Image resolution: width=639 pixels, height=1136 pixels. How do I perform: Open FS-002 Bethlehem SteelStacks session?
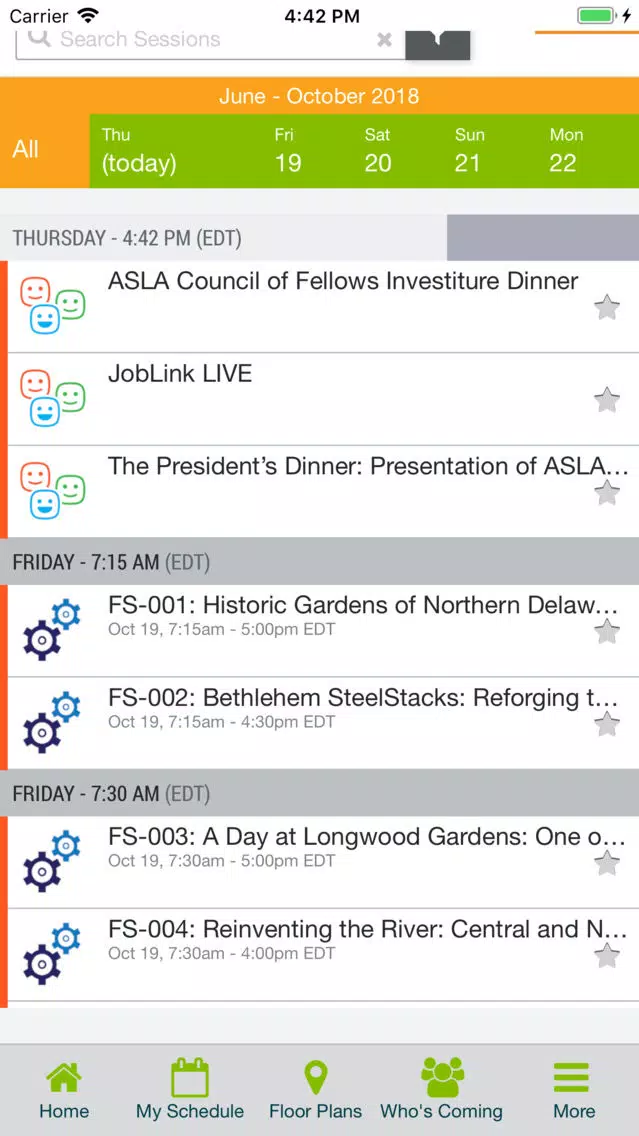pos(320,724)
